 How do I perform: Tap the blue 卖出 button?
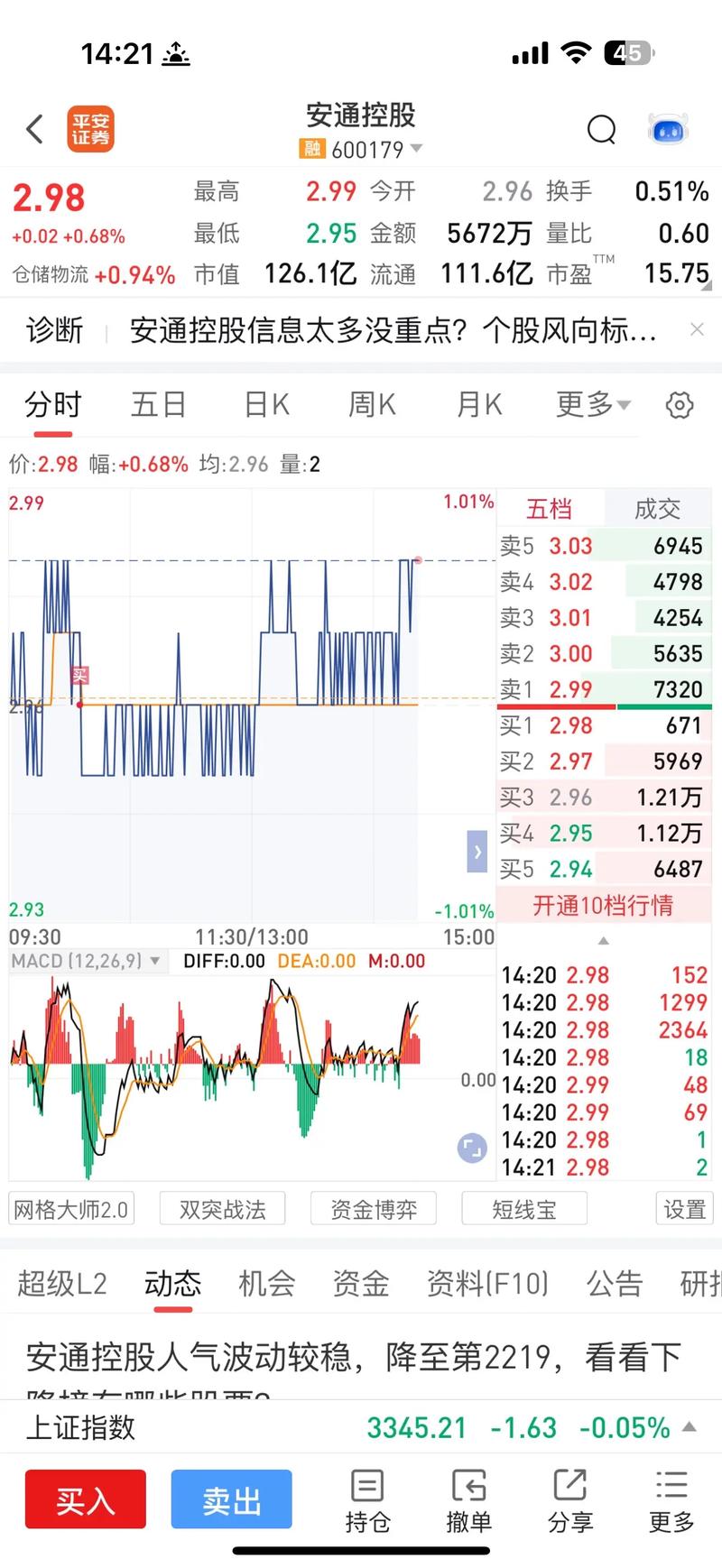232,1499
